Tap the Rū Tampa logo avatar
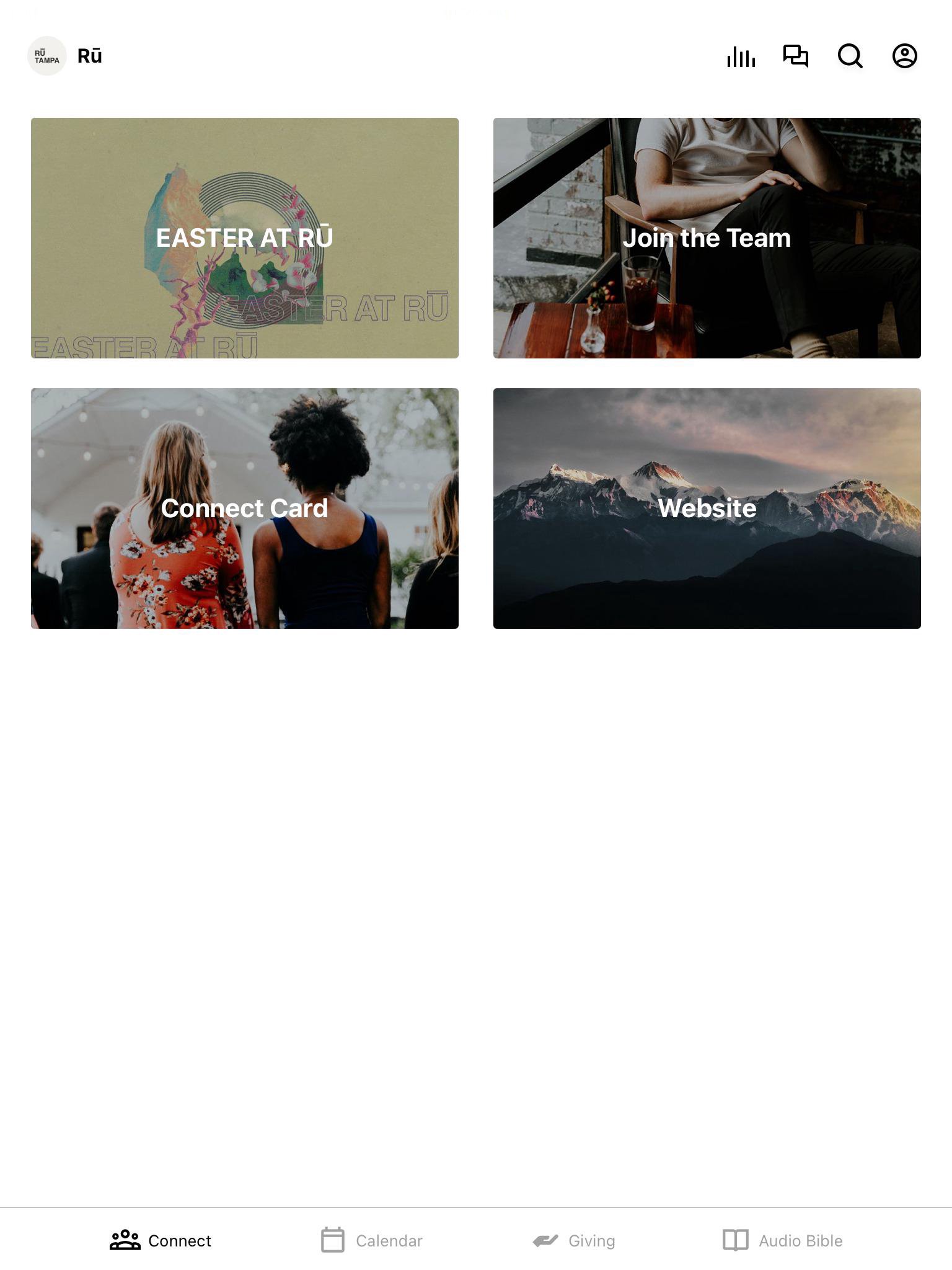 tap(47, 56)
